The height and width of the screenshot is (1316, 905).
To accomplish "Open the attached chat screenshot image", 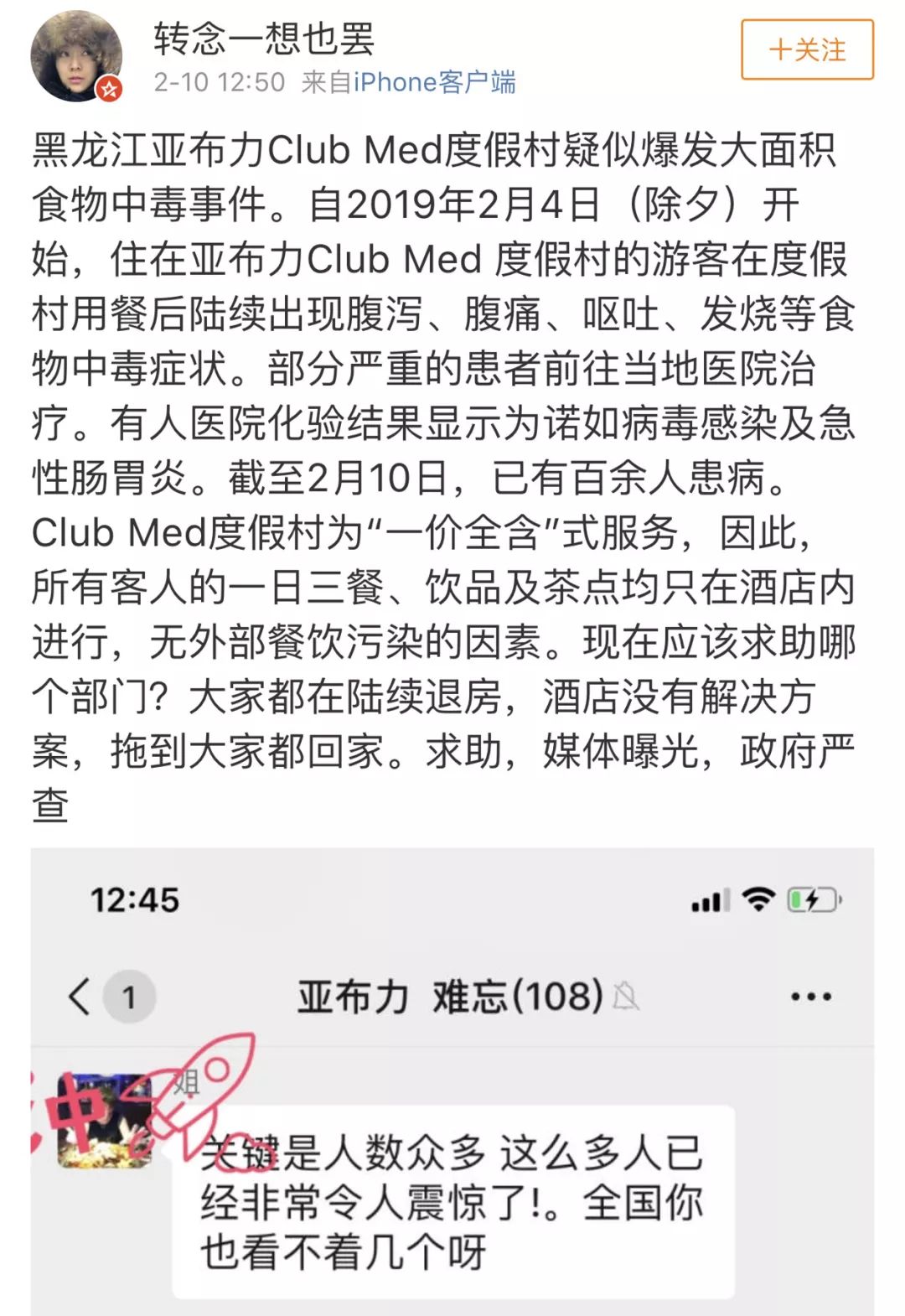I will (x=452, y=1081).
